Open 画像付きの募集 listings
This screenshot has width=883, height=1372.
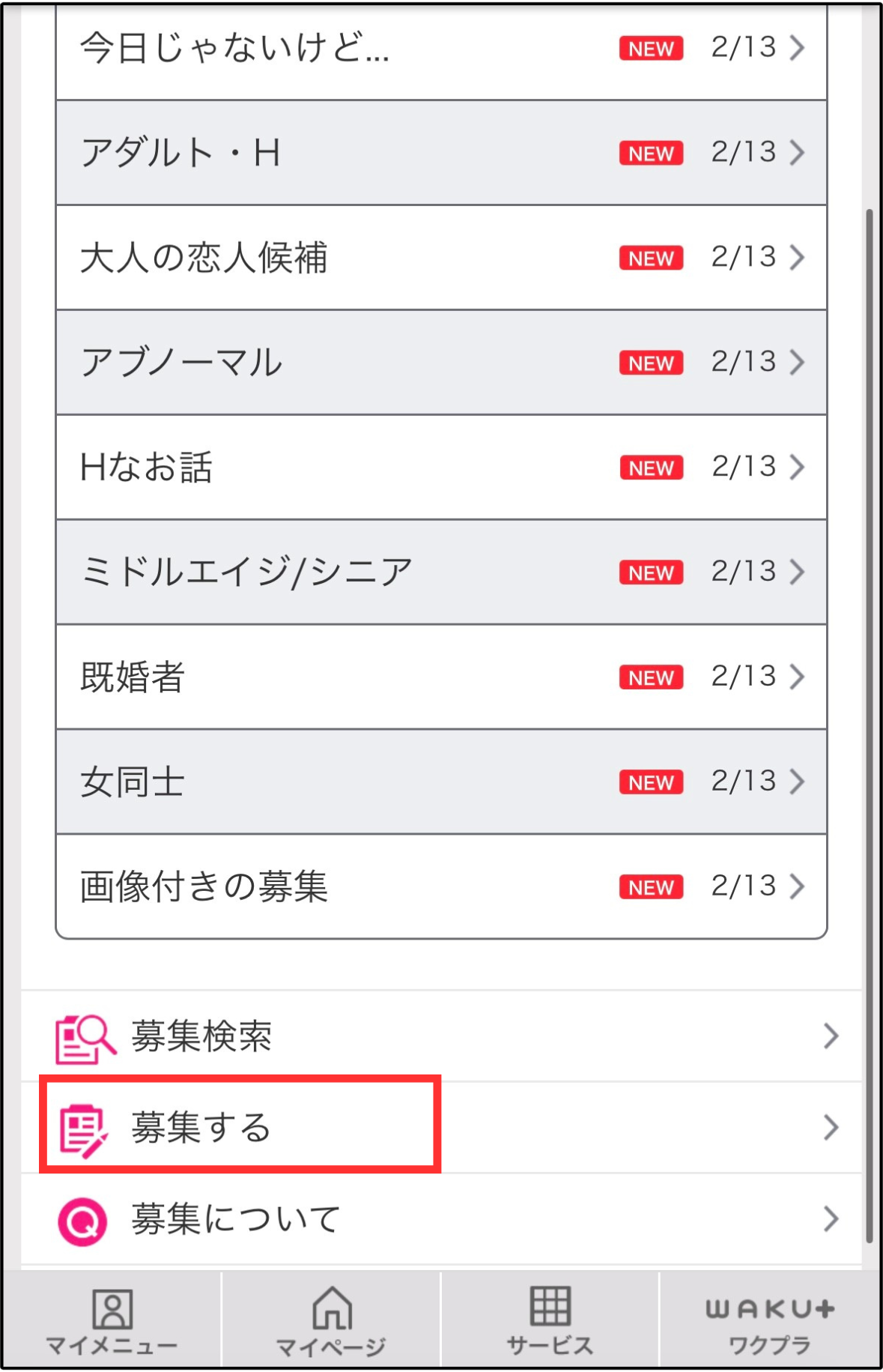(441, 887)
